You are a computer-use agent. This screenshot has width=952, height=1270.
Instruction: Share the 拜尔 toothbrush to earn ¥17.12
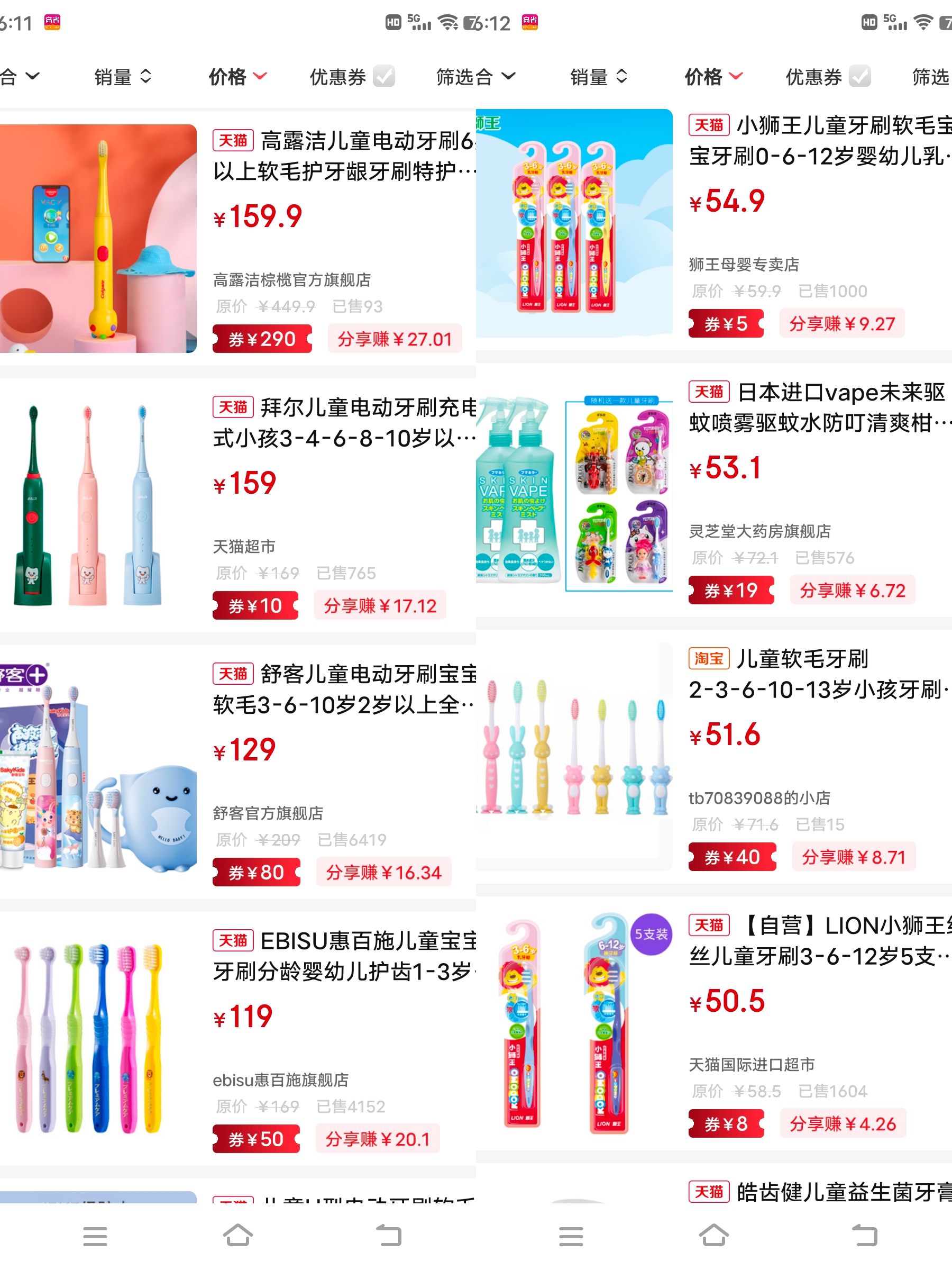(380, 605)
